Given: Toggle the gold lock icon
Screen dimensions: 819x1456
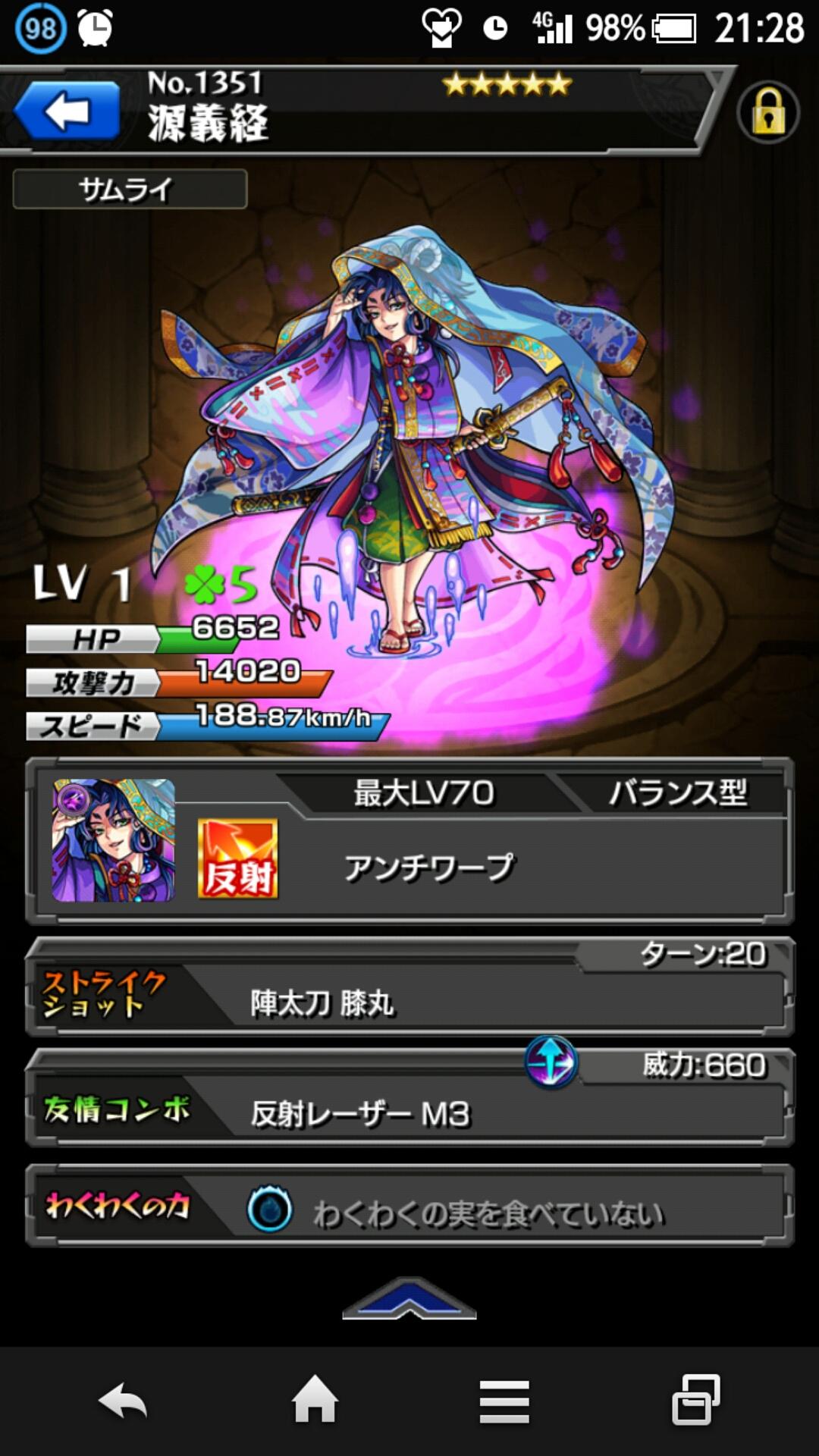Looking at the screenshot, I should click(767, 113).
